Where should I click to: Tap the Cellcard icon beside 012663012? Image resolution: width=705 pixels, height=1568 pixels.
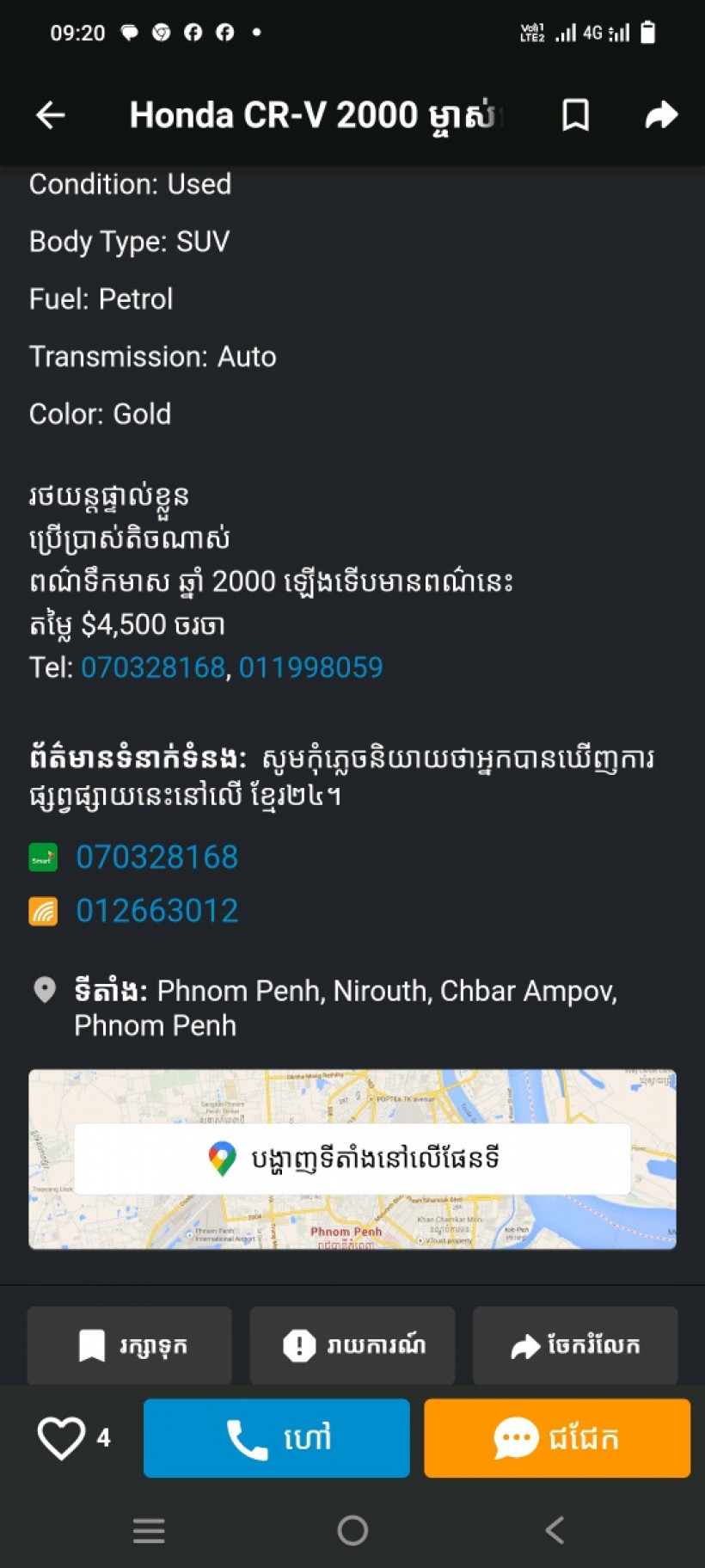(x=43, y=910)
